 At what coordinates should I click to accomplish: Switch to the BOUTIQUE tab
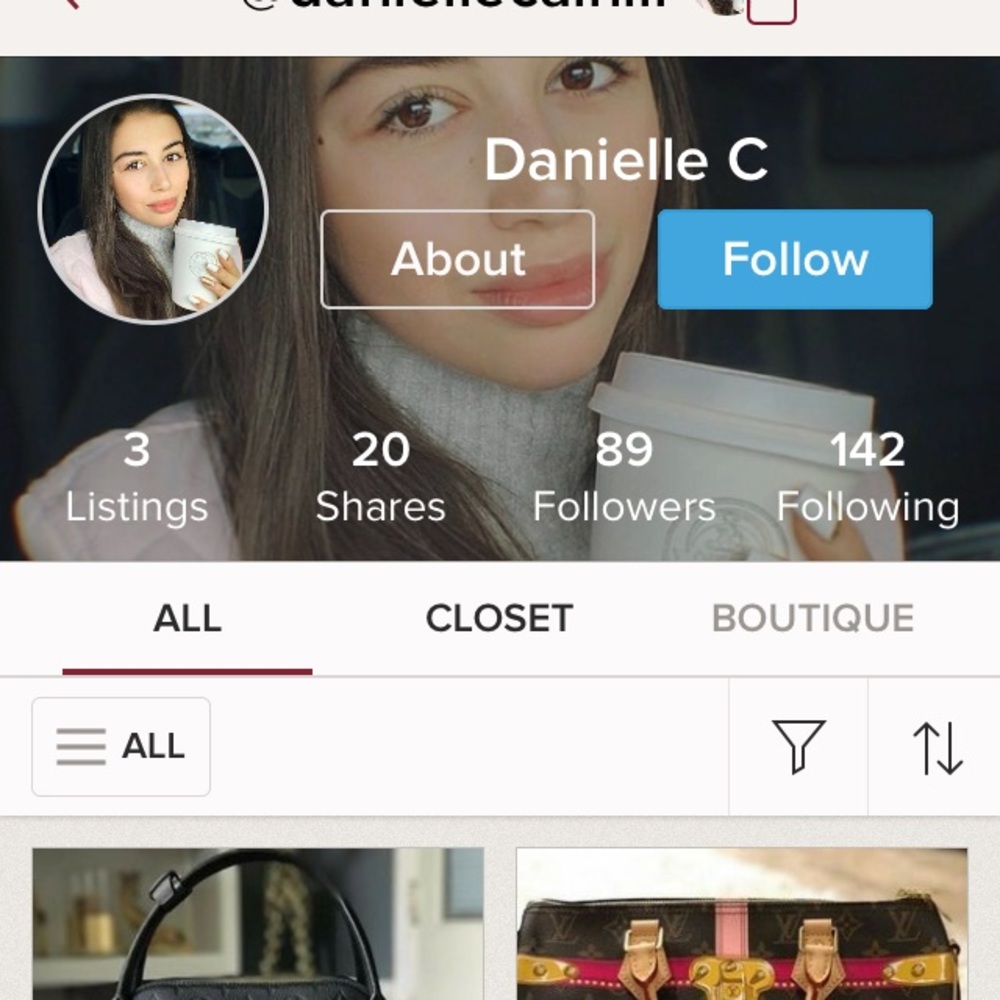(x=812, y=618)
